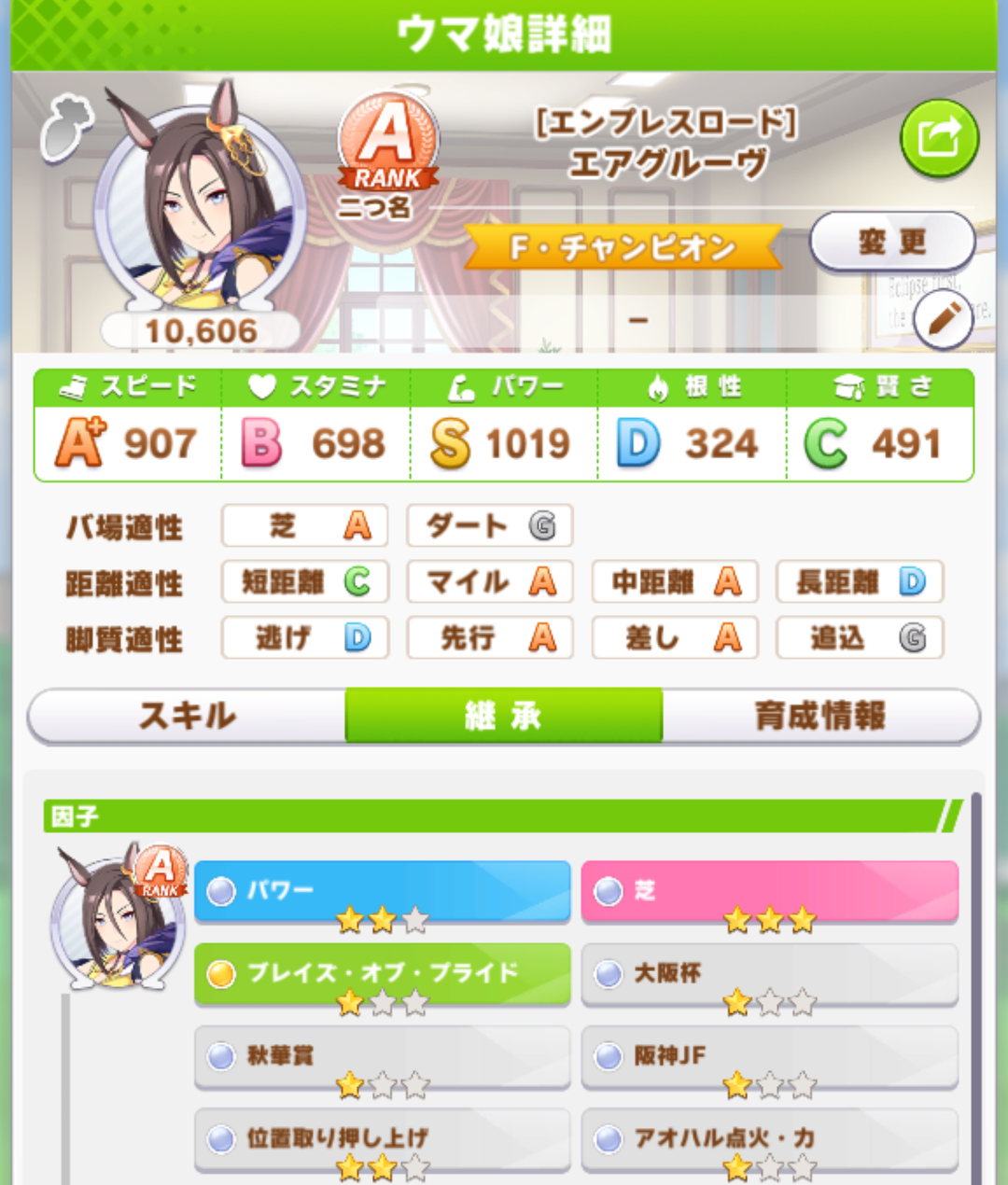This screenshot has height=1185, width=1008.
Task: Show the アオハル点火・力 factor
Action: (769, 1137)
